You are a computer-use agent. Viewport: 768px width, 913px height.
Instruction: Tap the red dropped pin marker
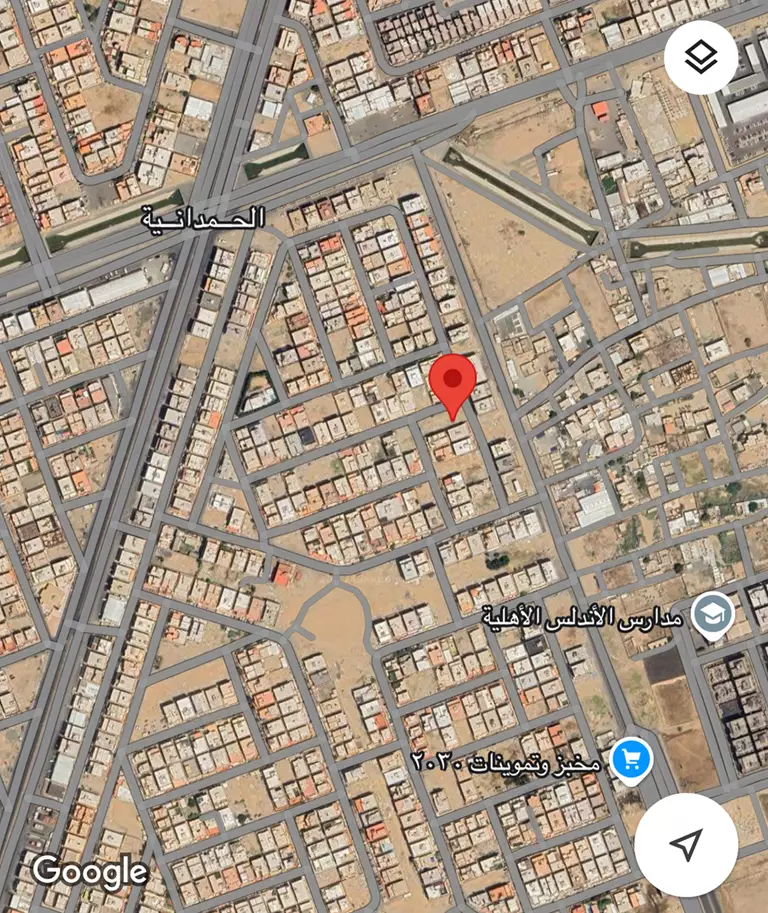[x=452, y=382]
